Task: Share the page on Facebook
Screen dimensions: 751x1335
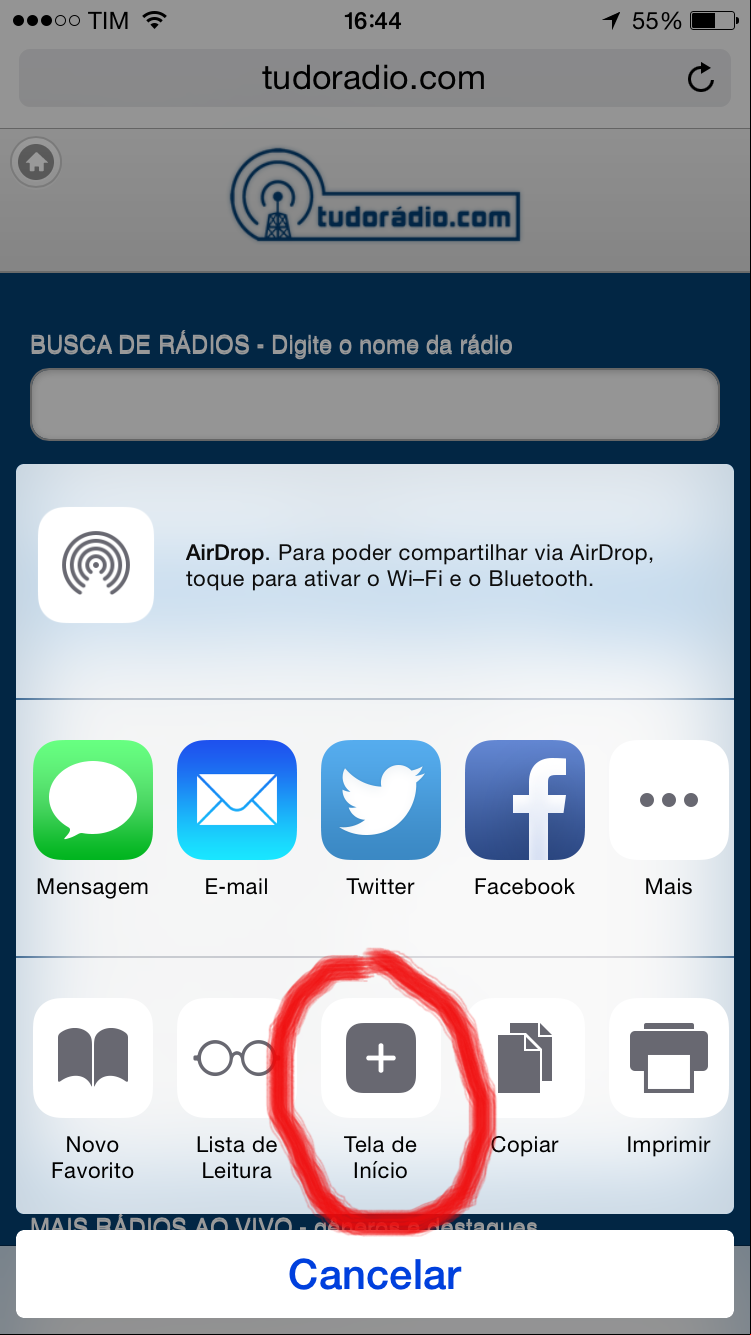Action: click(524, 800)
